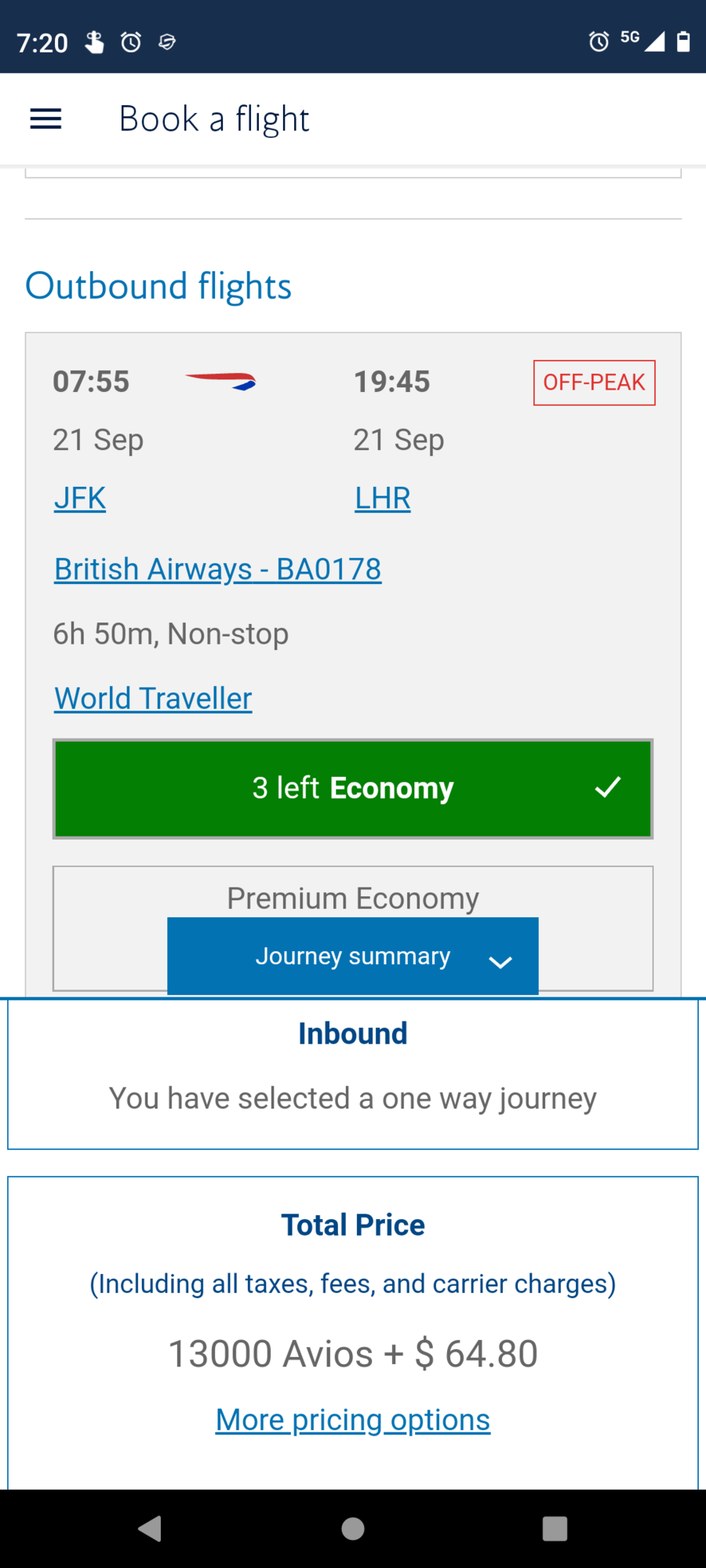
Task: Collapse the Journey summary panel
Action: pyautogui.click(x=353, y=956)
